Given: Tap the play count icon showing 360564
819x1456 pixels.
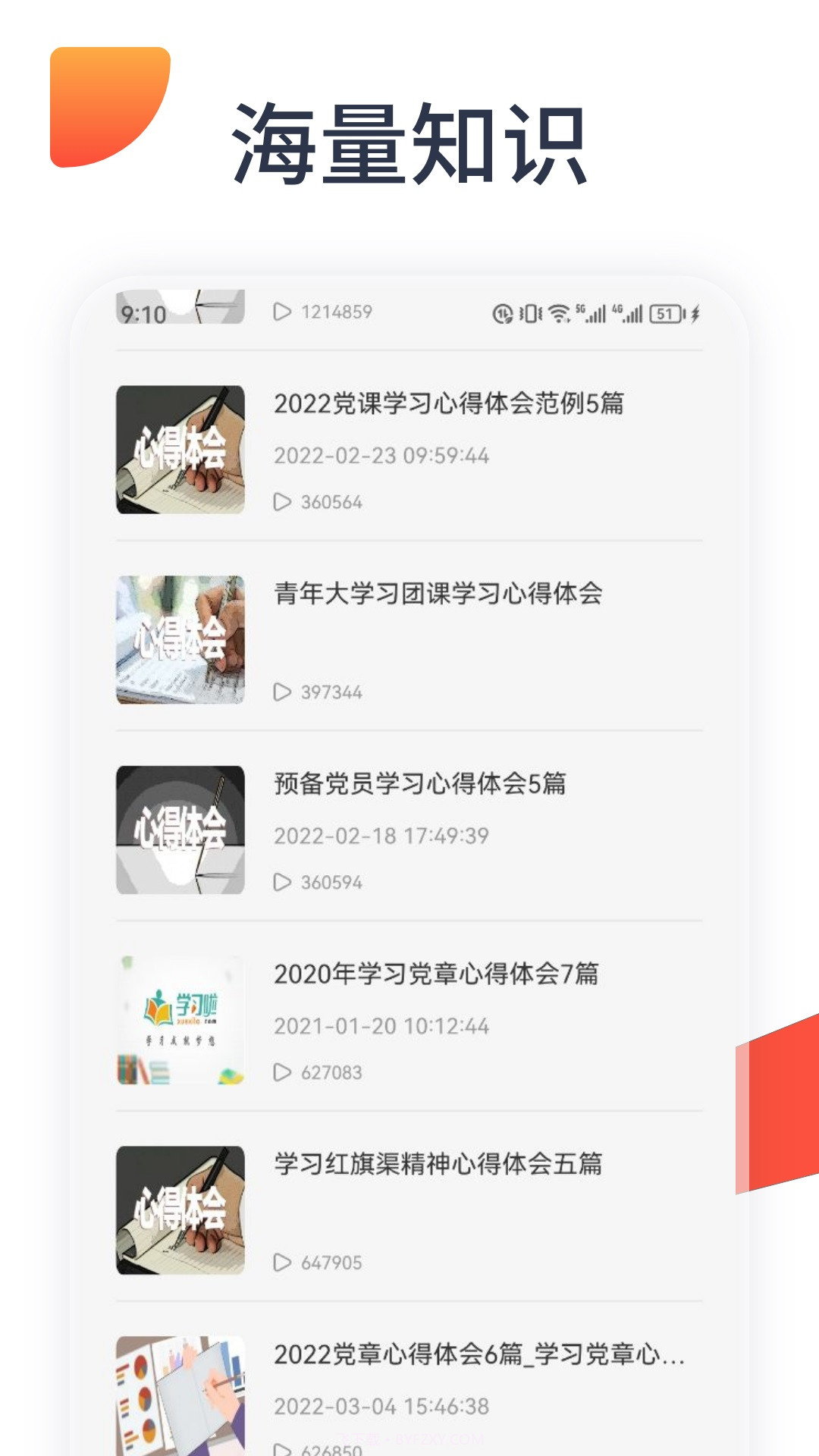Looking at the screenshot, I should tap(283, 501).
